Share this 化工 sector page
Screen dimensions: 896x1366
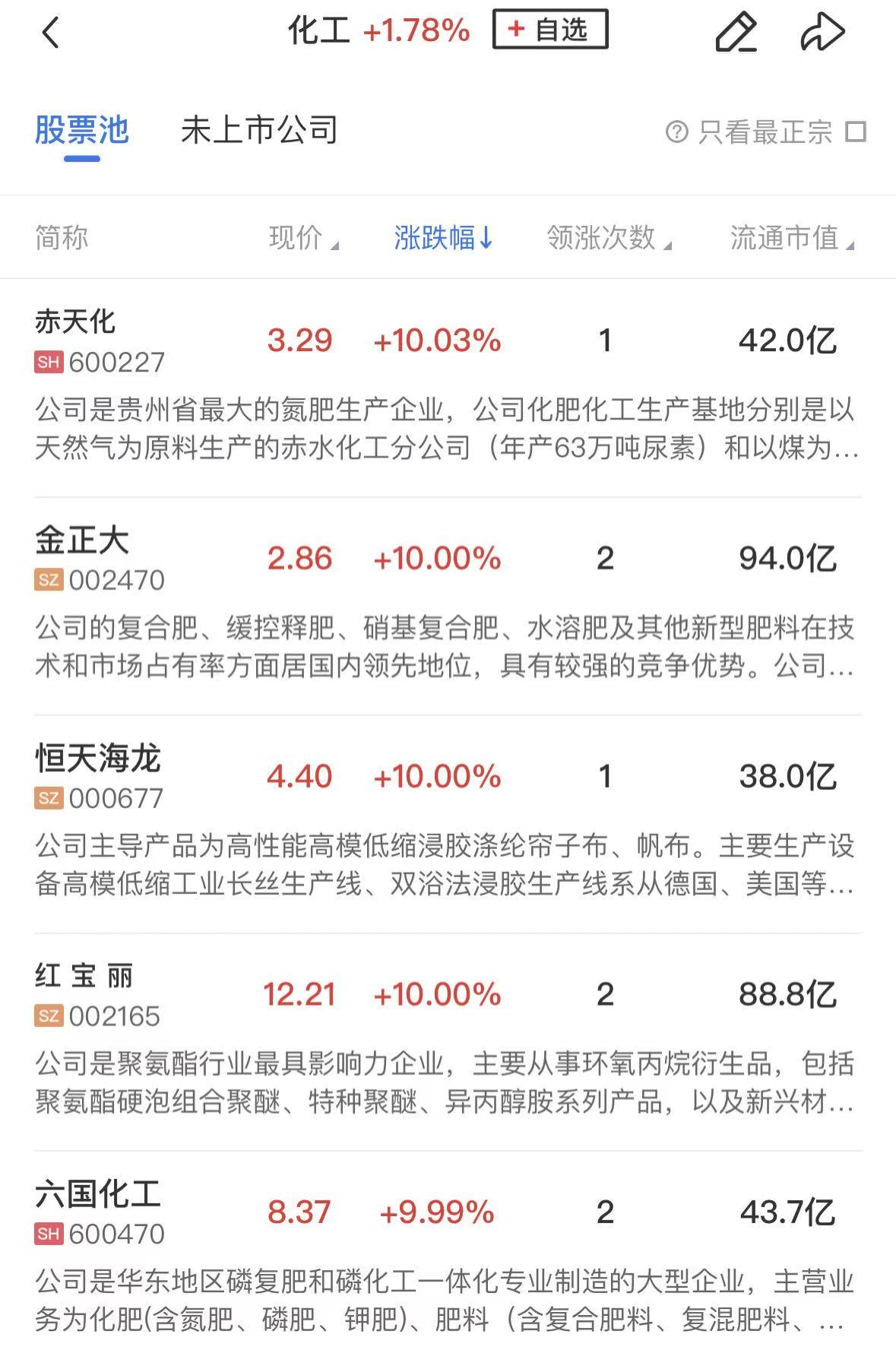[x=822, y=32]
